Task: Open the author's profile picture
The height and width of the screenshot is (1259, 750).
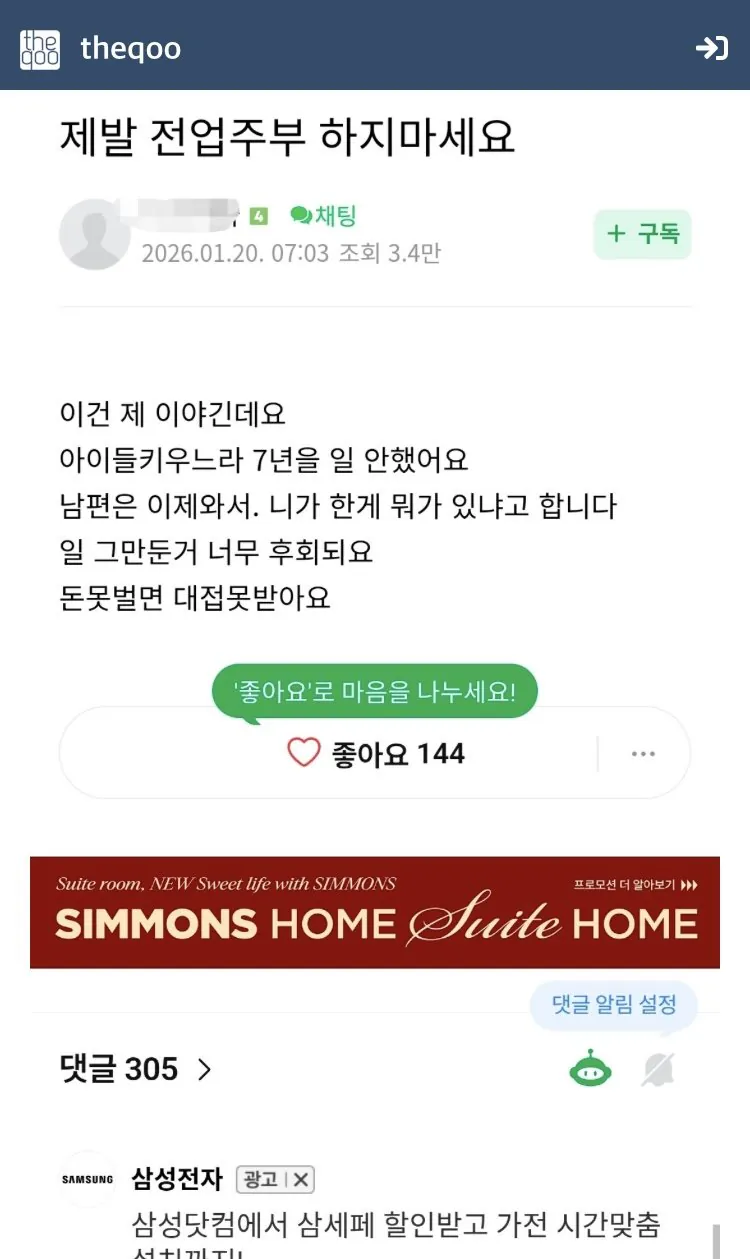Action: [95, 235]
